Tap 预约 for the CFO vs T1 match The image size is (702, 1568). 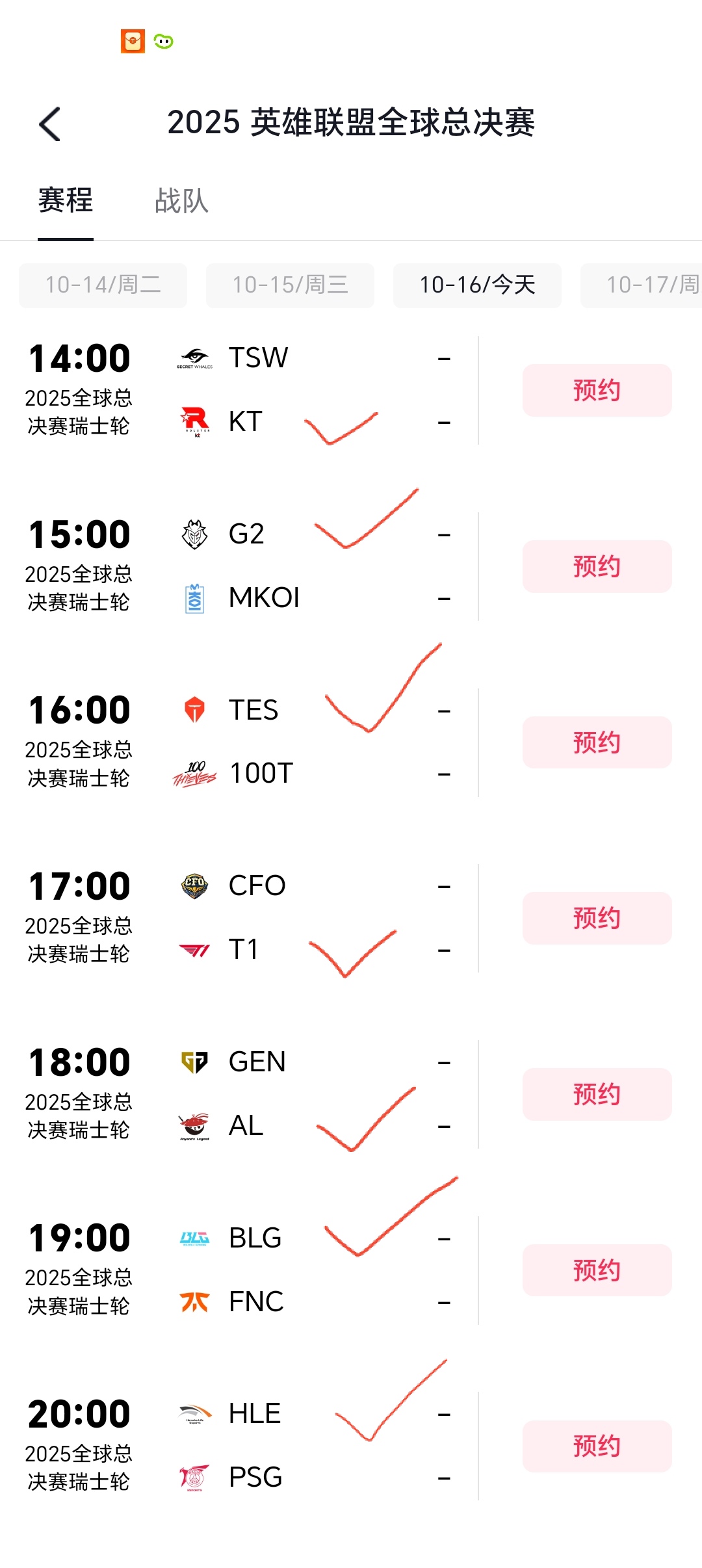pos(597,918)
